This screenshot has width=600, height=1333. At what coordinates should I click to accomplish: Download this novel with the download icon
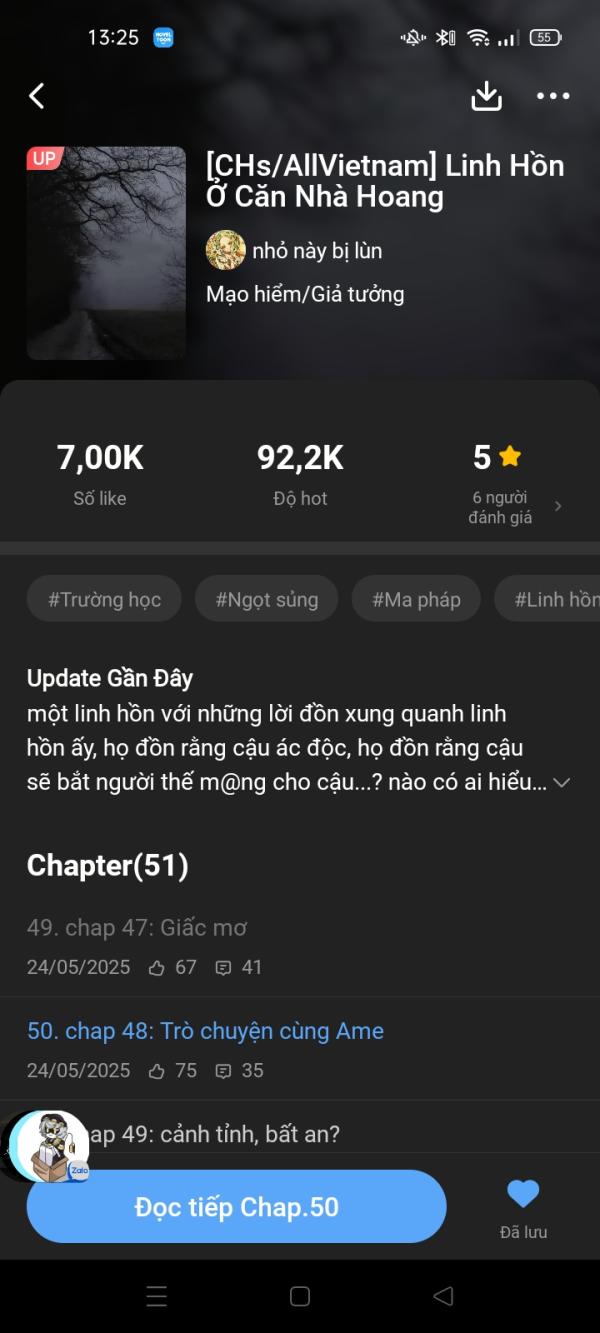[486, 96]
